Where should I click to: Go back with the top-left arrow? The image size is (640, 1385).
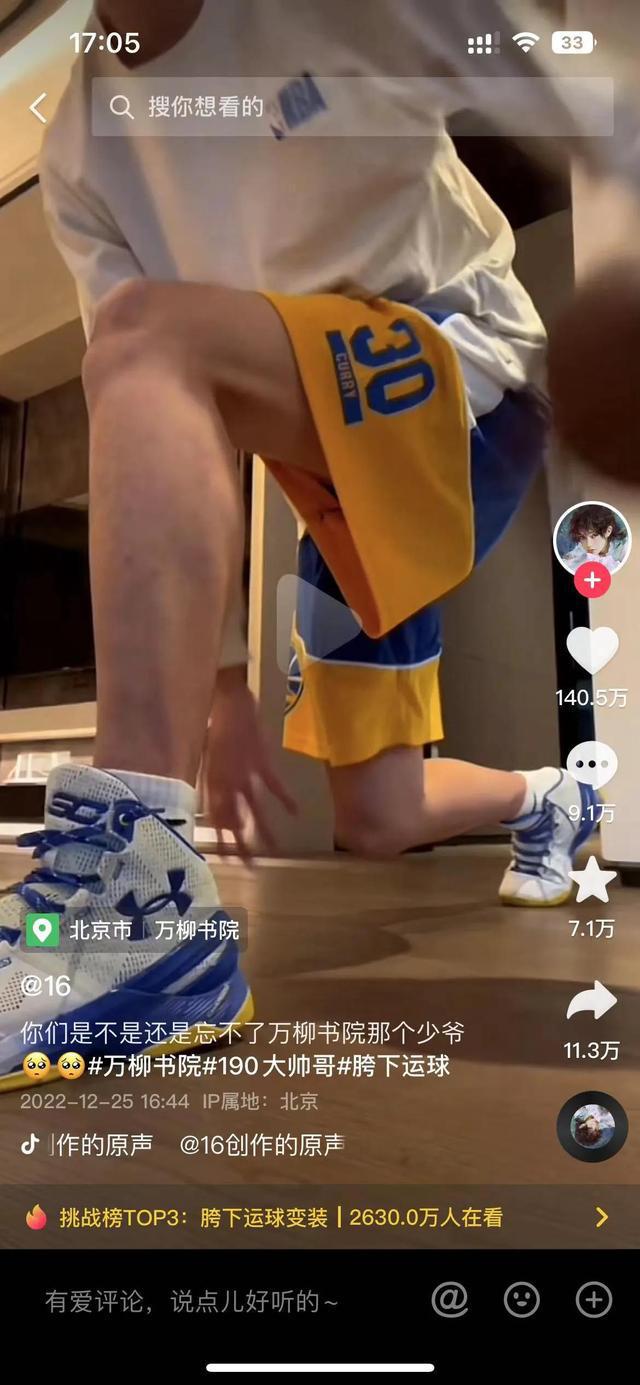[38, 107]
